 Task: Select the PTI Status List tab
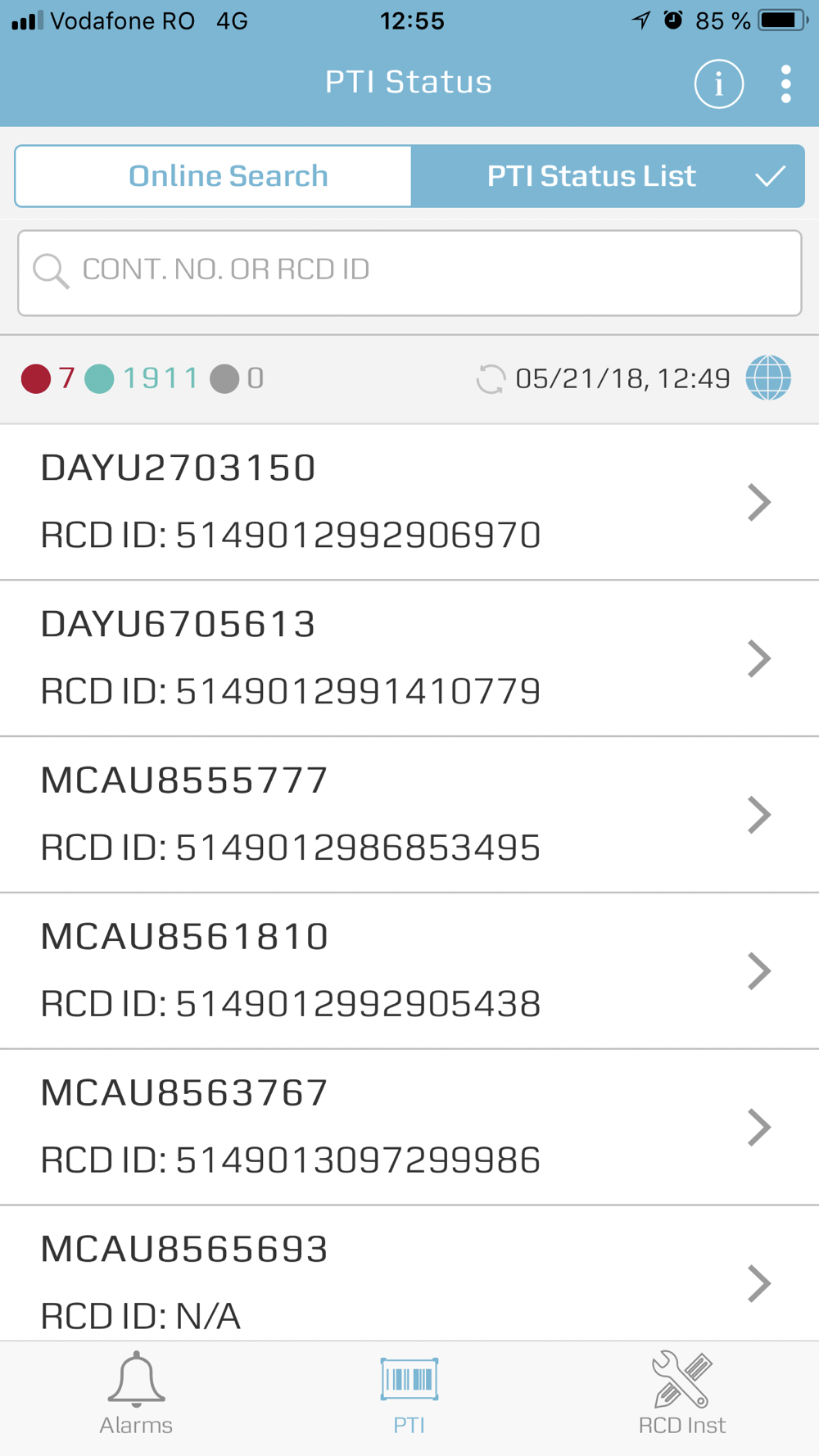coord(607,176)
